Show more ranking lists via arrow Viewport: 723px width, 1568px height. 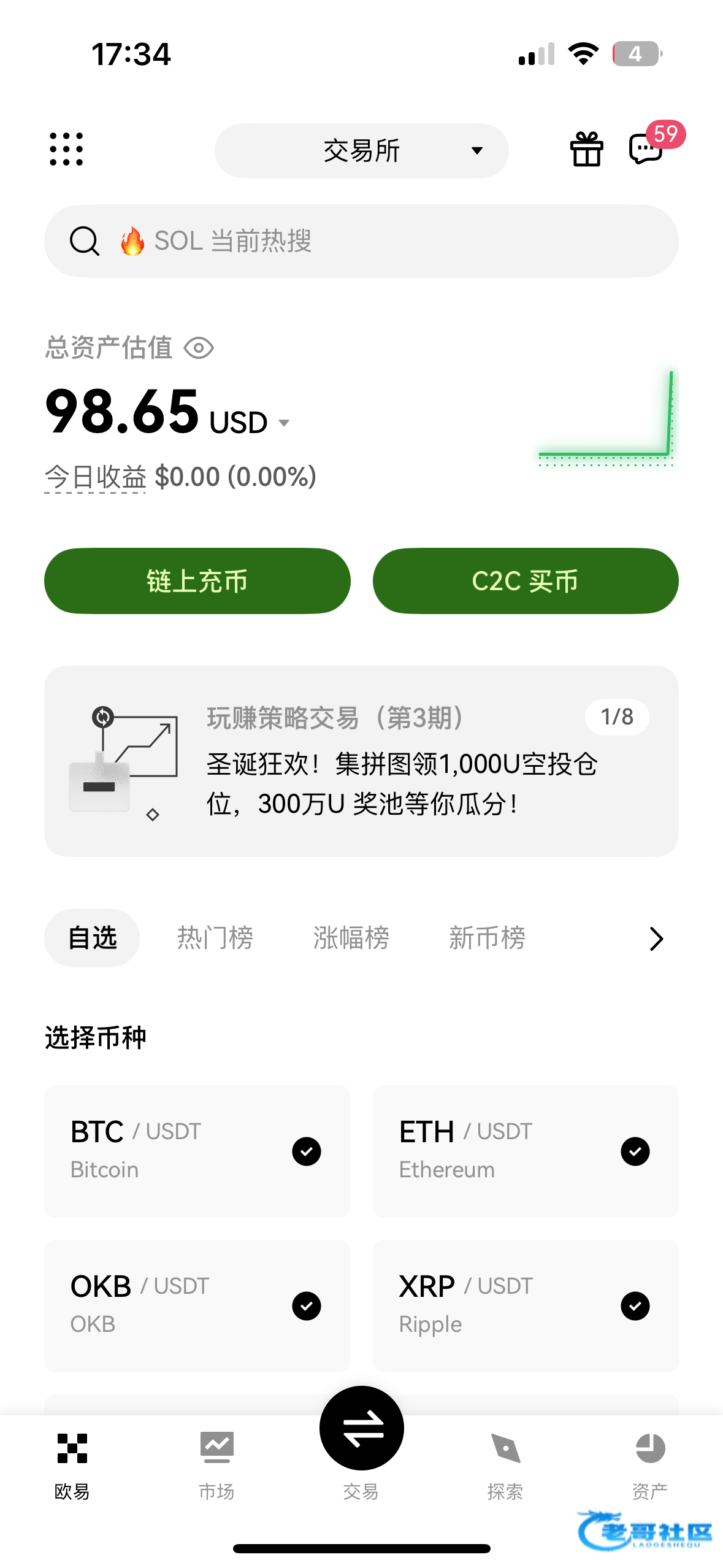(x=656, y=939)
